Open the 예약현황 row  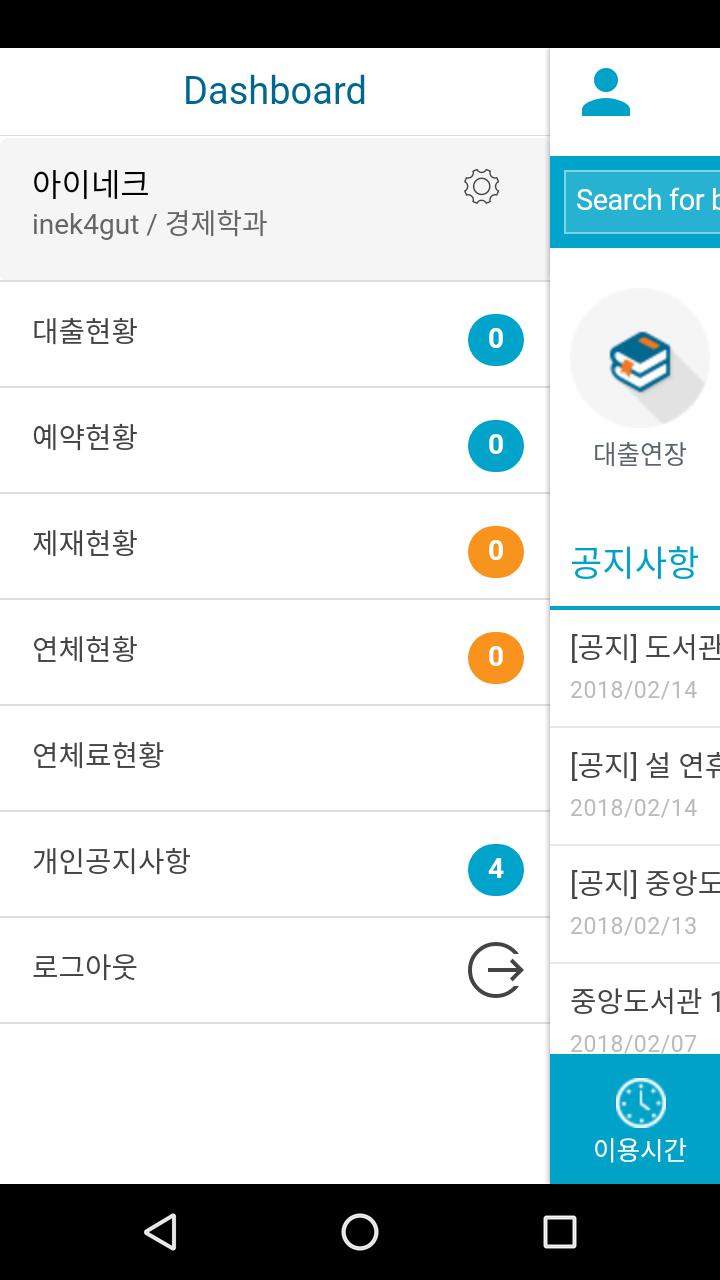coord(275,440)
